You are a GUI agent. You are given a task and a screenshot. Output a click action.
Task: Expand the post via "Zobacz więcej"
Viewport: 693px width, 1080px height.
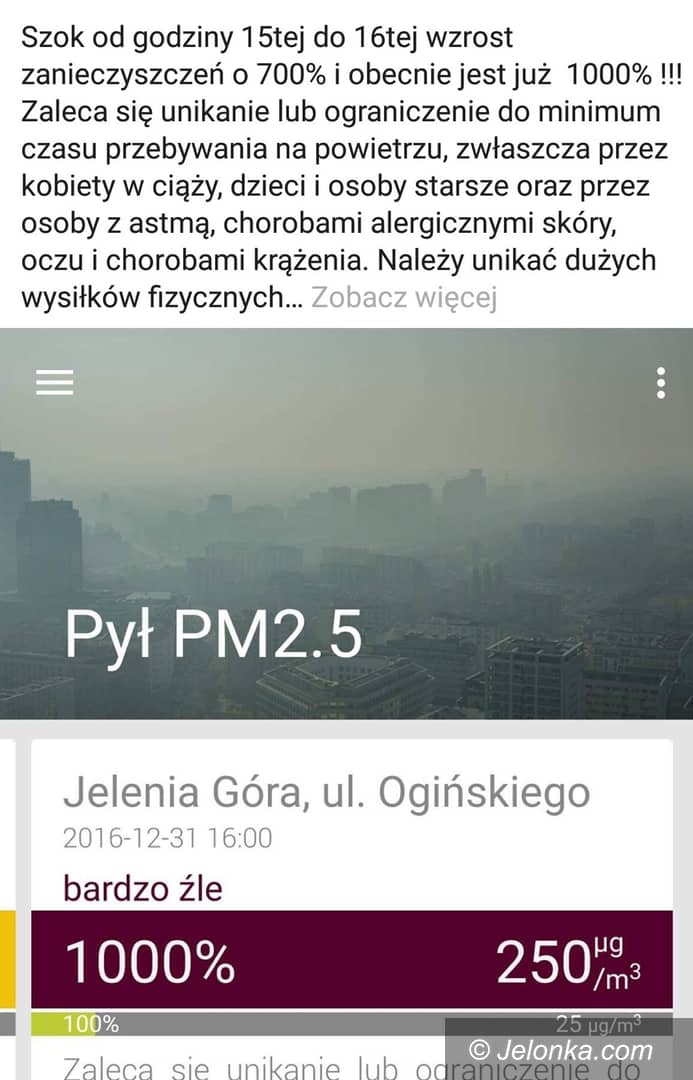[x=404, y=297]
